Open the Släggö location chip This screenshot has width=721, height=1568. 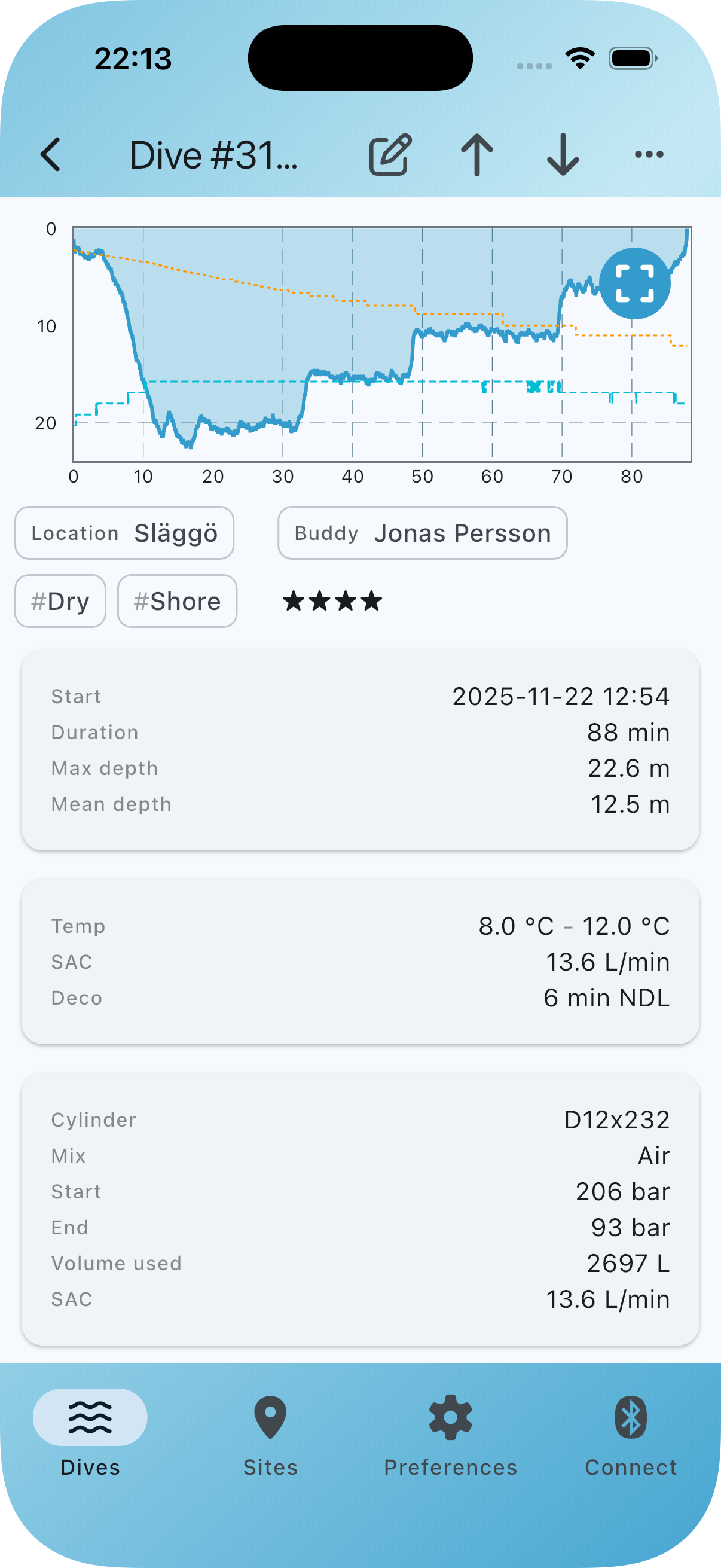[124, 533]
